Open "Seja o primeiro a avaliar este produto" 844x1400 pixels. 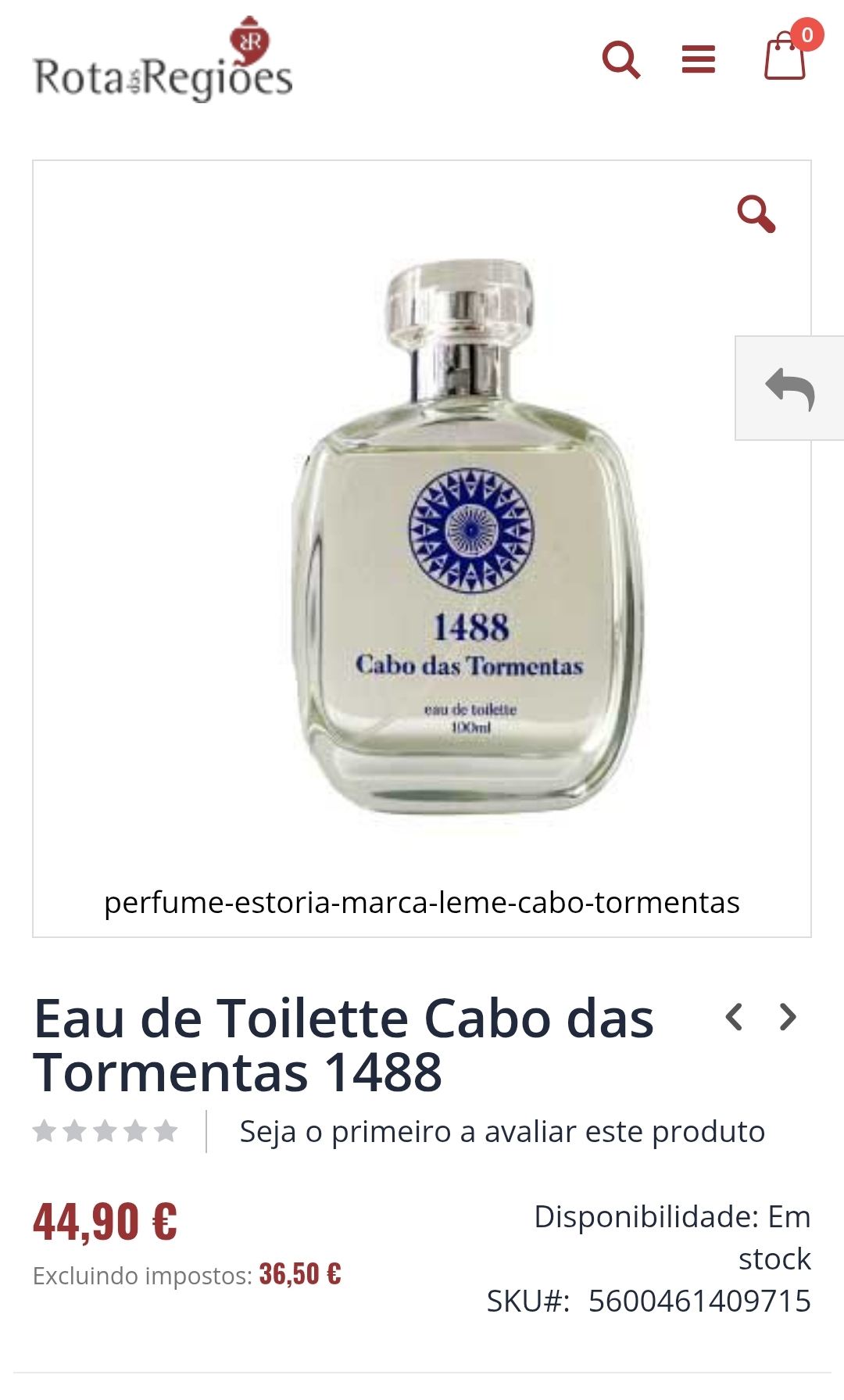click(x=502, y=1131)
